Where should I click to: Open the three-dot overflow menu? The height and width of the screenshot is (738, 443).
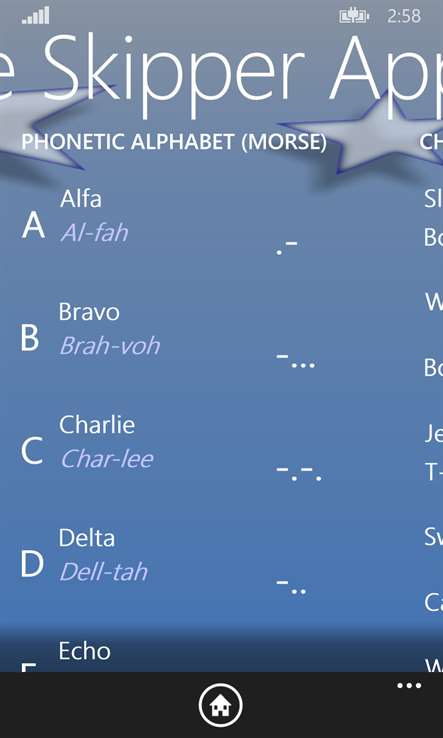pyautogui.click(x=409, y=686)
